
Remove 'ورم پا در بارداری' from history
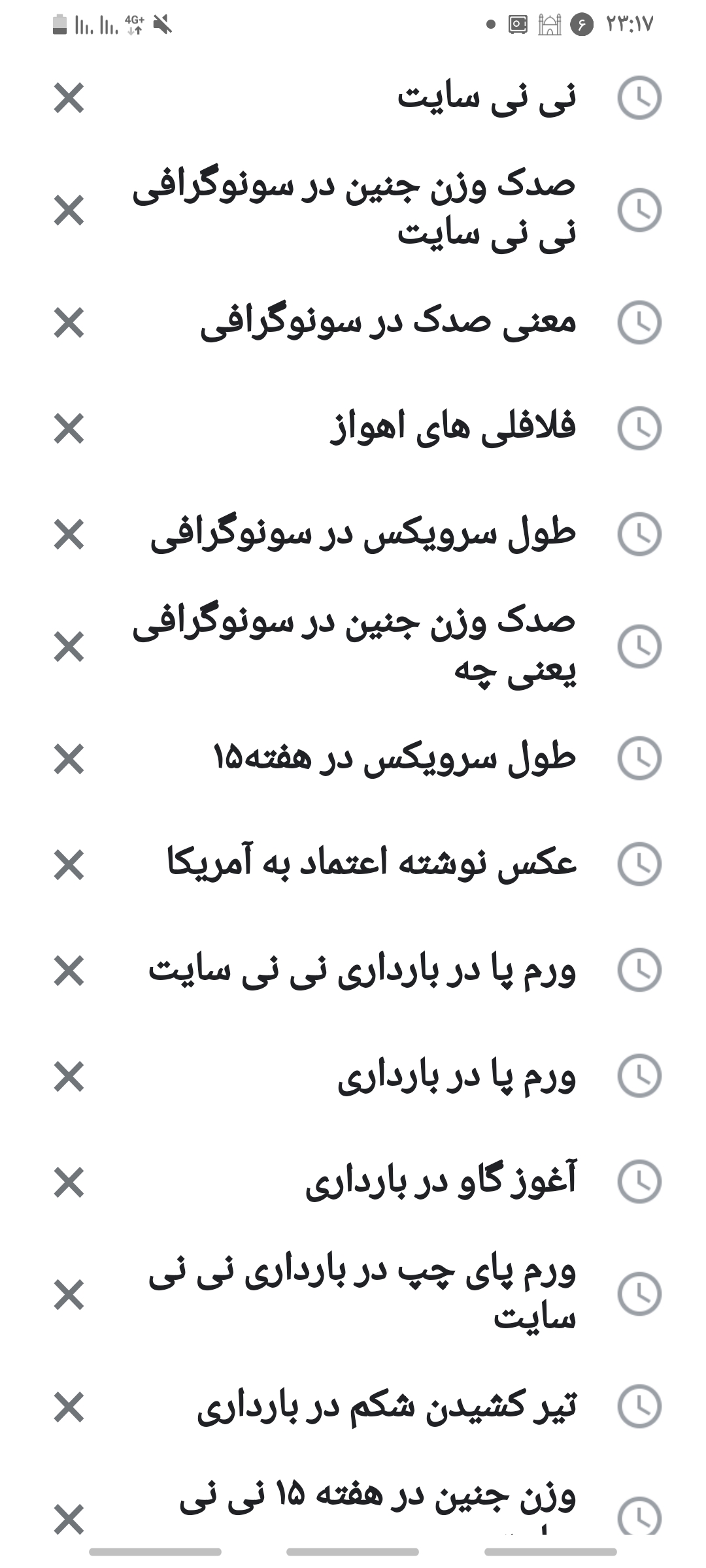69,1077
